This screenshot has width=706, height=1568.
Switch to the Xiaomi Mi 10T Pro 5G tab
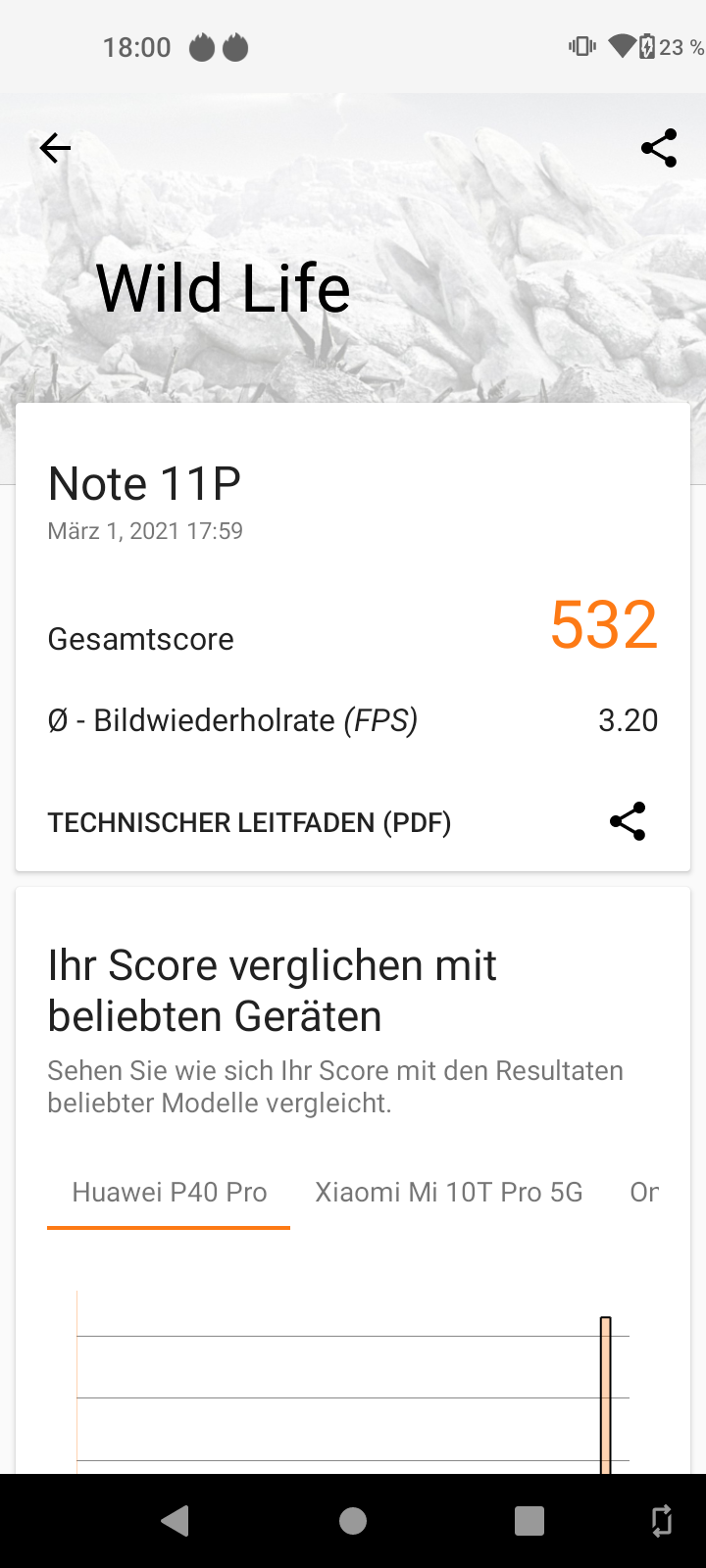coord(449,1193)
